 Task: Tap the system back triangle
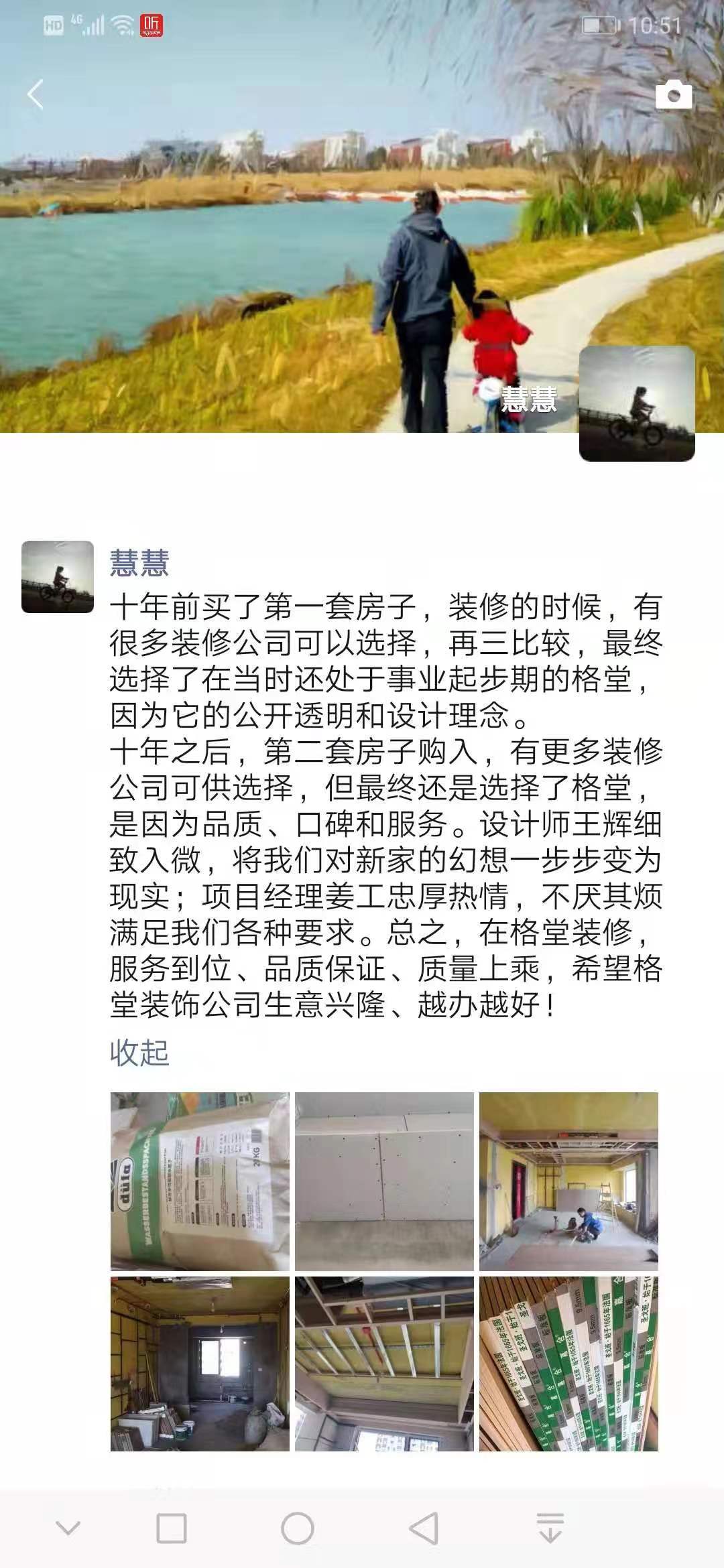point(424,1529)
